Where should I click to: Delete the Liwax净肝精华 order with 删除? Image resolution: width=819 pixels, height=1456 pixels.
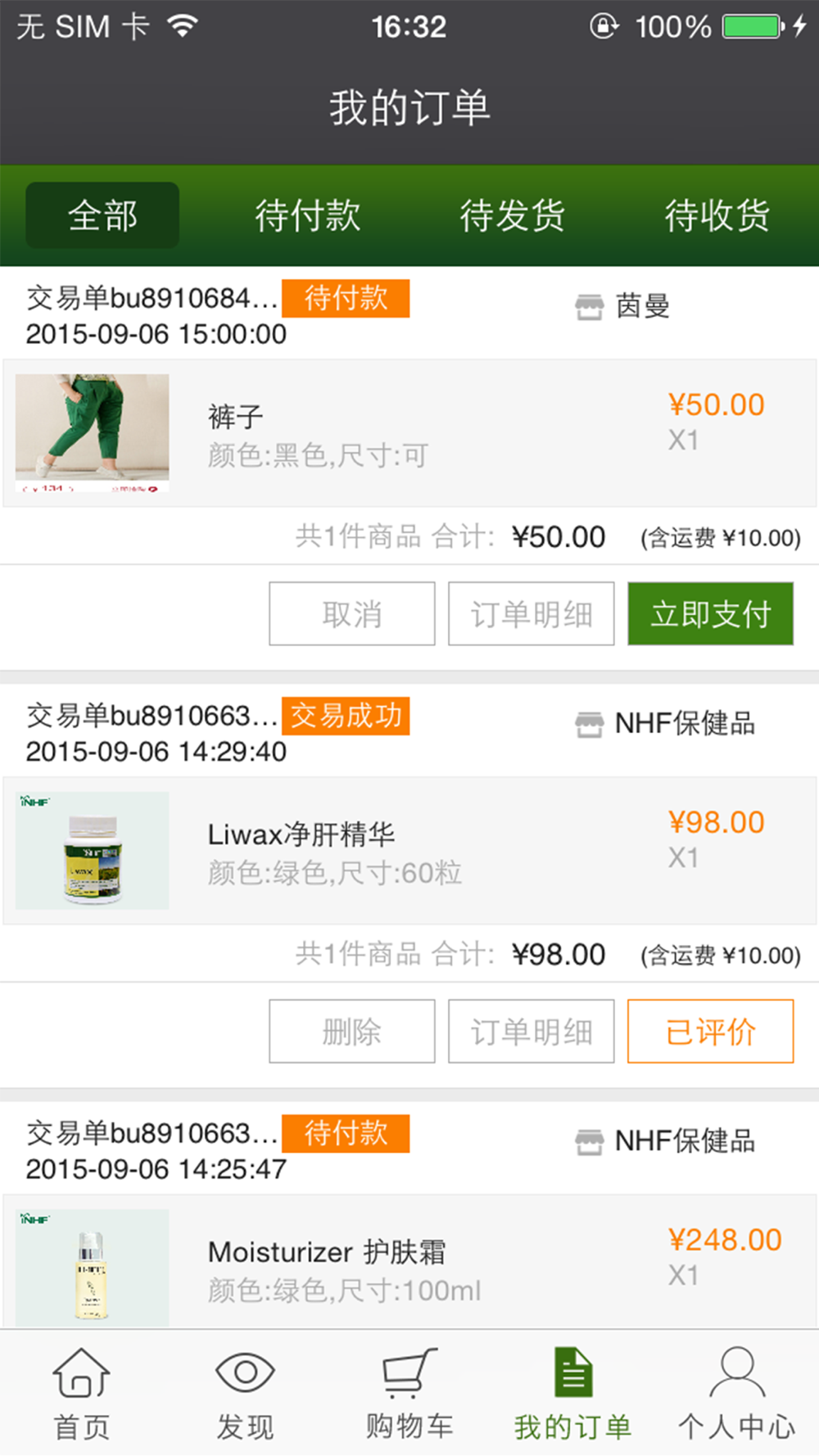point(351,1031)
